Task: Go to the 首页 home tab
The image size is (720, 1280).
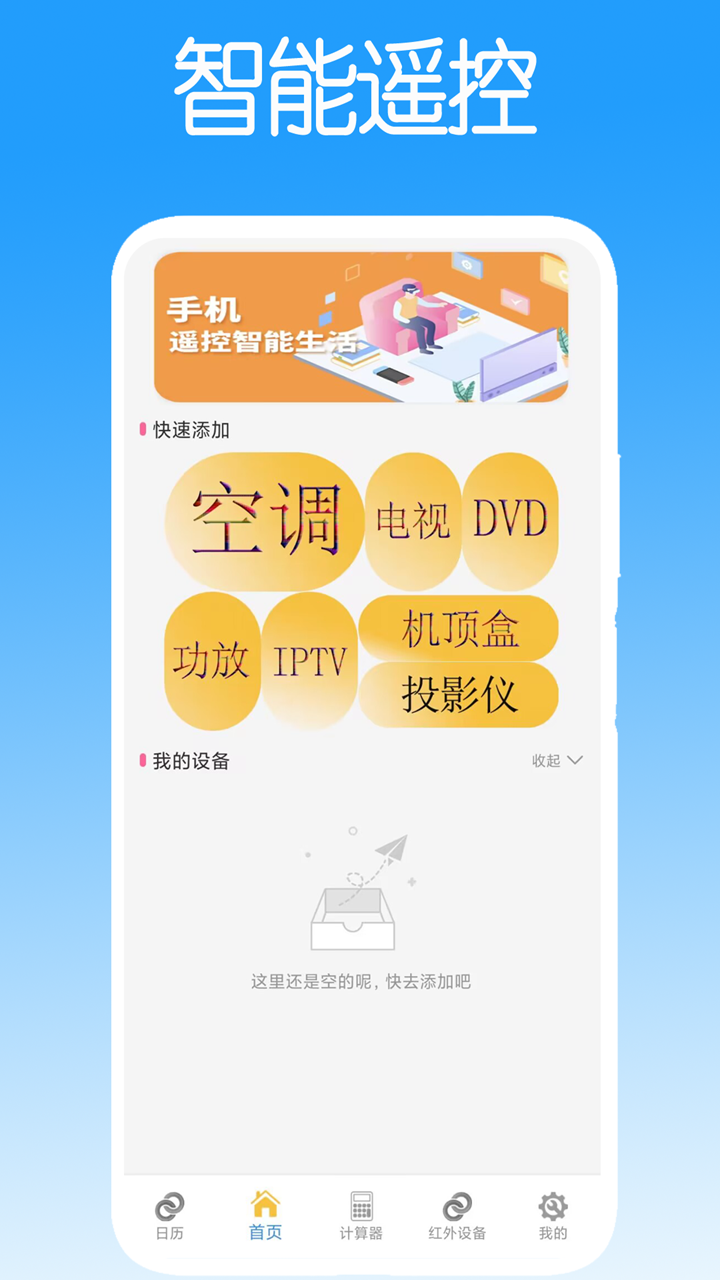Action: 265,1216
